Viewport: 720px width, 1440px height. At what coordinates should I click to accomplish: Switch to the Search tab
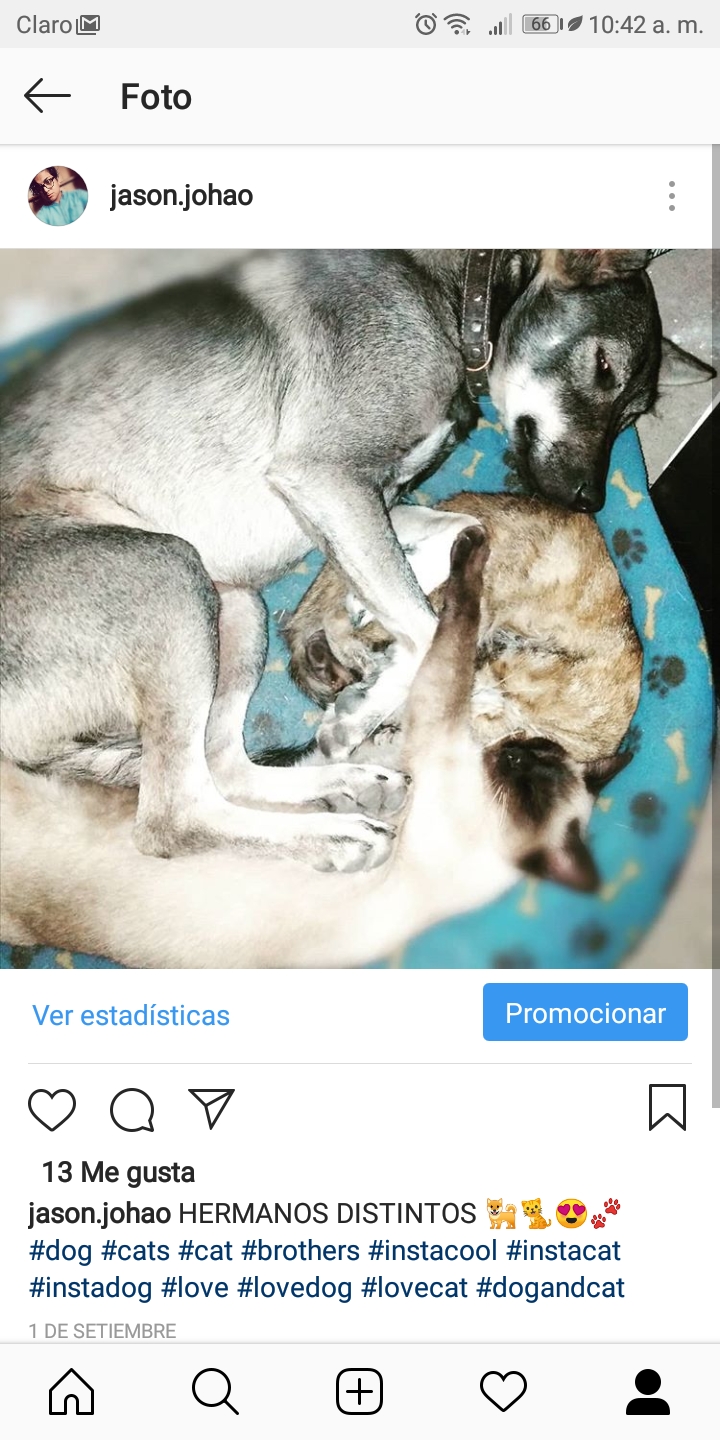(x=215, y=1391)
